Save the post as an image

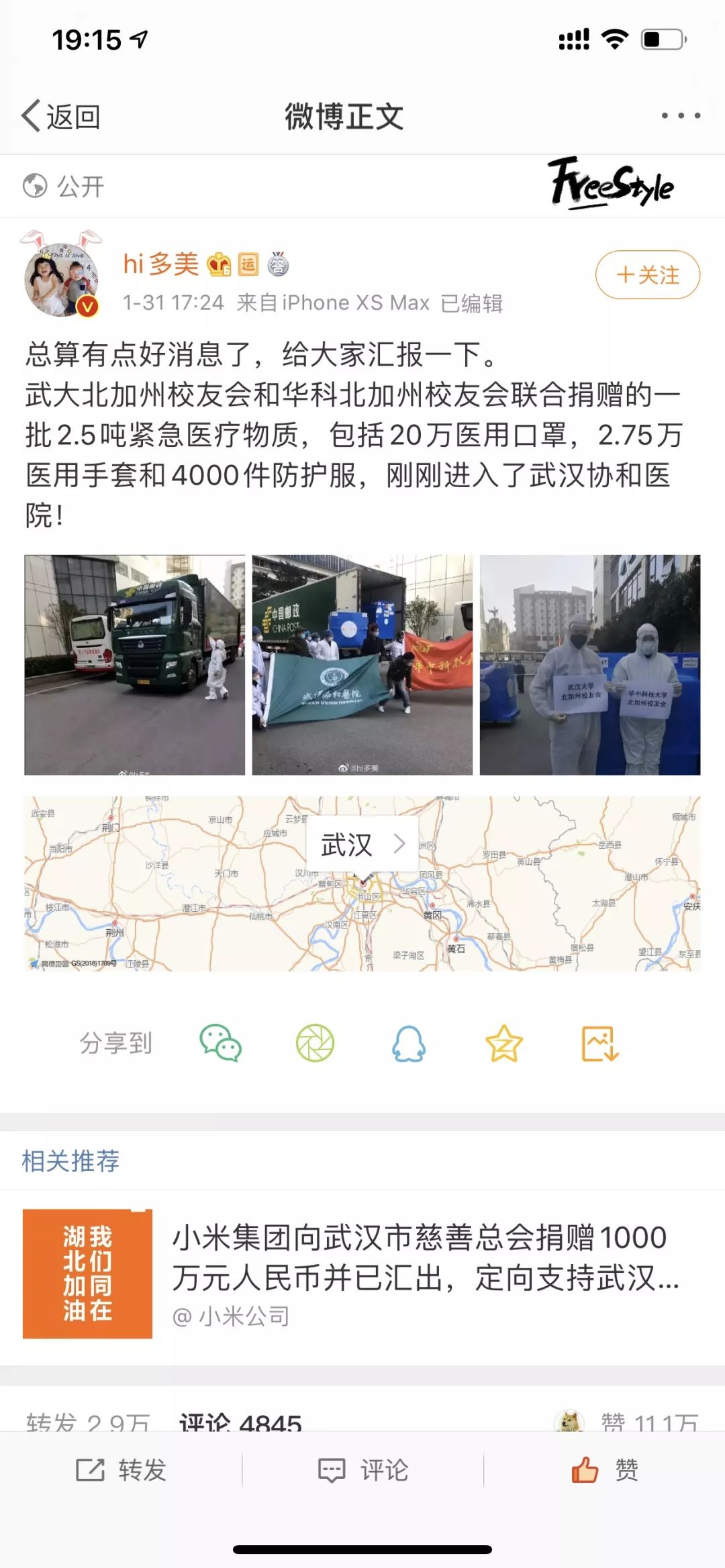click(x=599, y=1043)
